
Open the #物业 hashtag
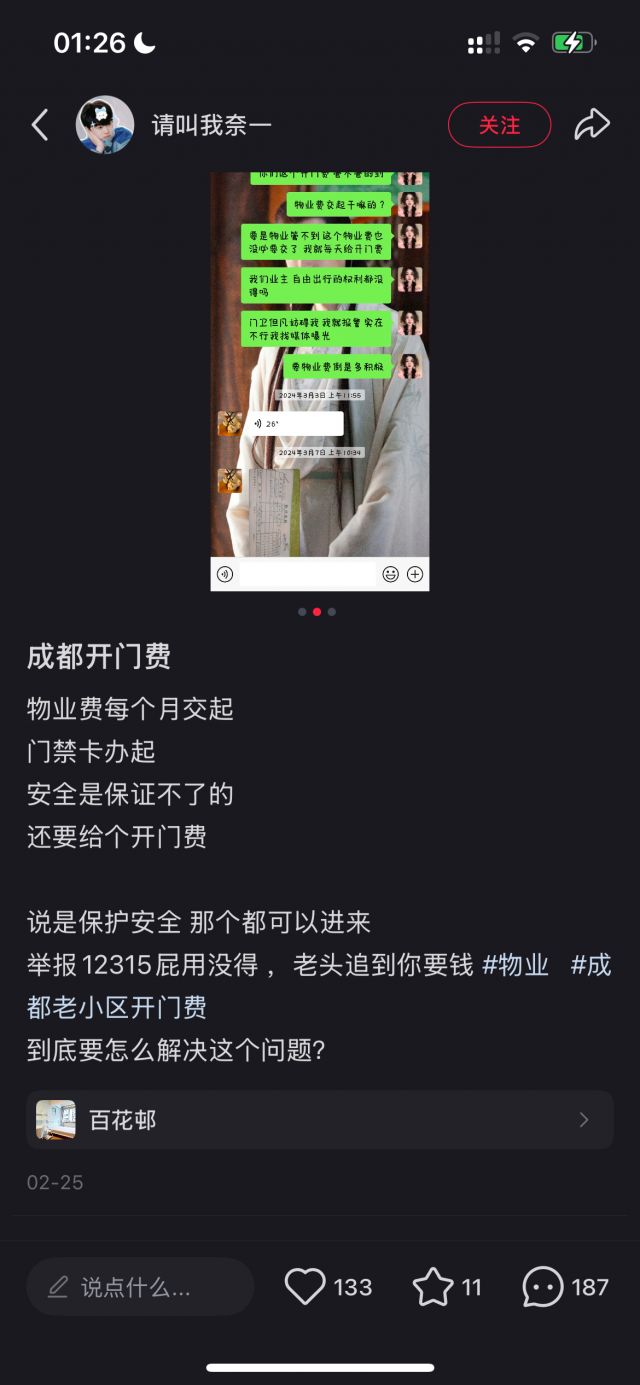[x=516, y=965]
